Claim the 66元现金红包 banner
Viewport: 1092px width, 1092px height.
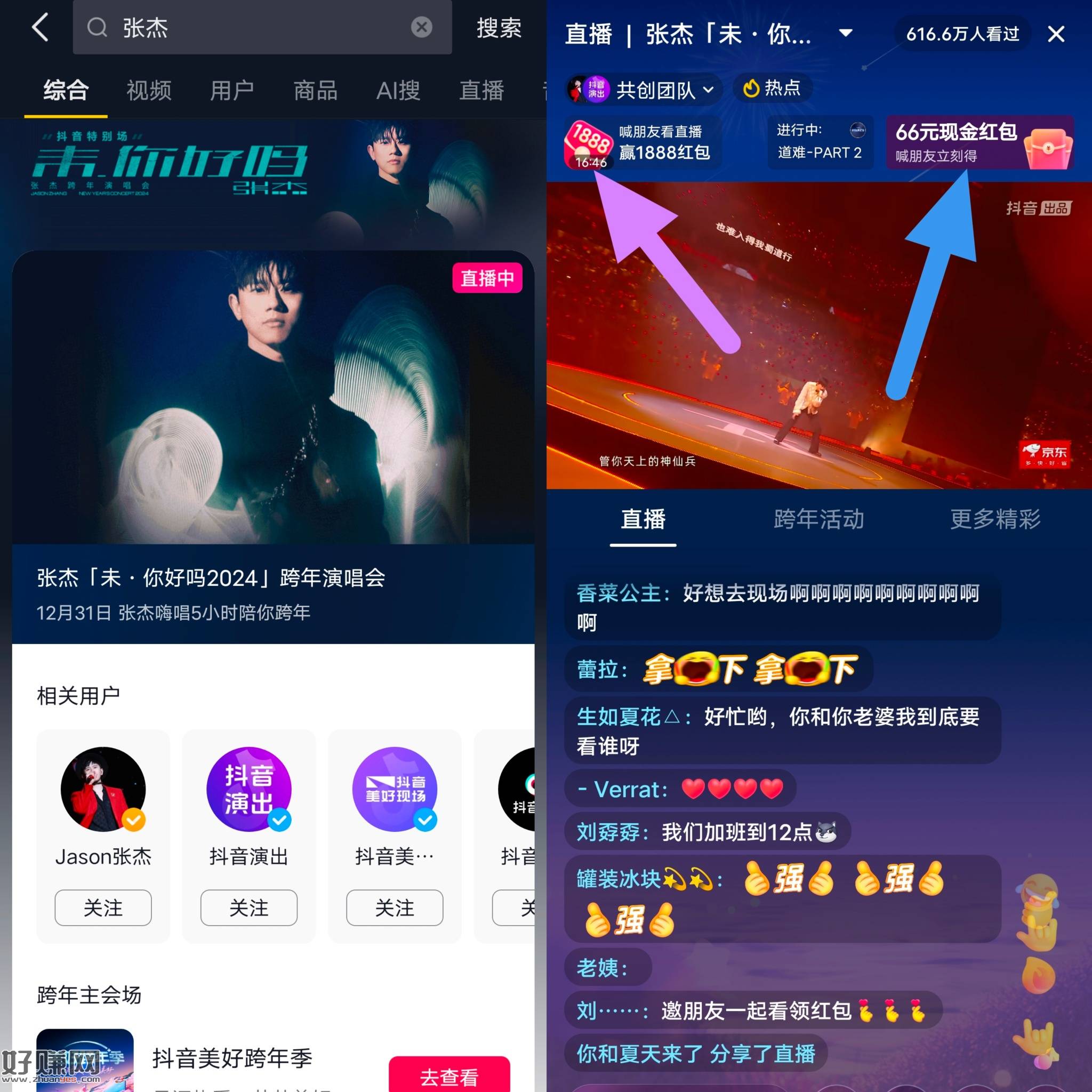pos(979,143)
